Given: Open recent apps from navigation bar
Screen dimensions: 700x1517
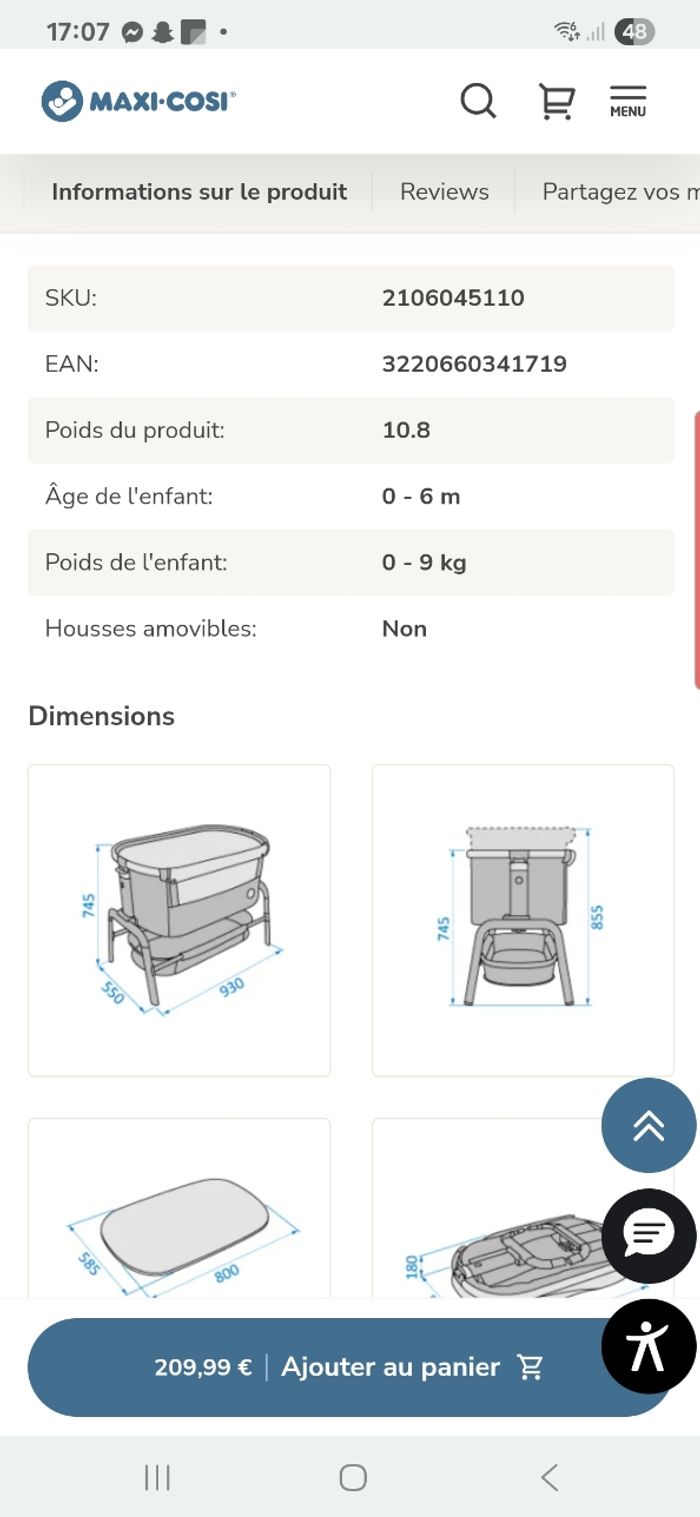Looking at the screenshot, I should coord(157,1477).
